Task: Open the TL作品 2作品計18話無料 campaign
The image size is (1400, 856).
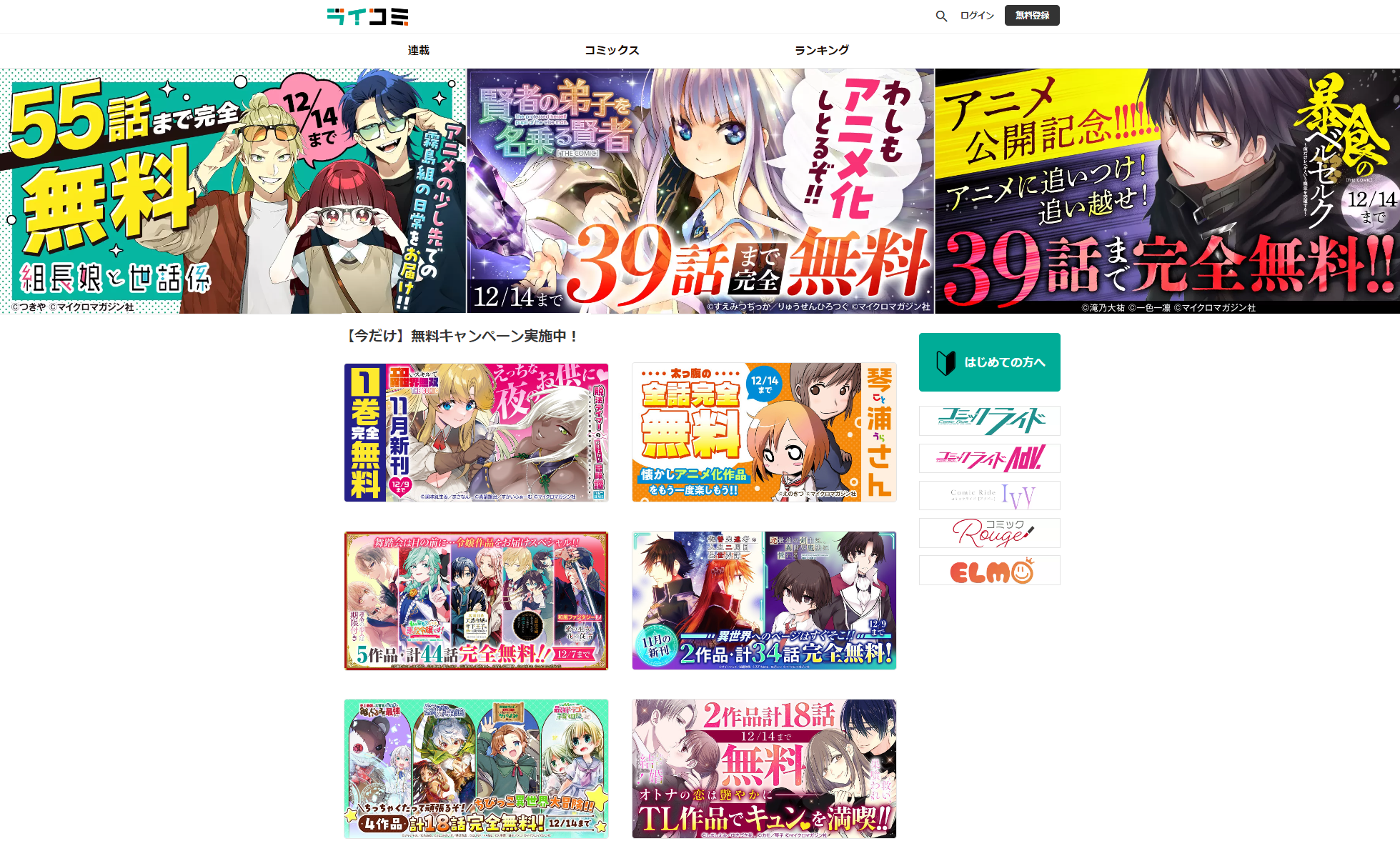Action: (764, 768)
